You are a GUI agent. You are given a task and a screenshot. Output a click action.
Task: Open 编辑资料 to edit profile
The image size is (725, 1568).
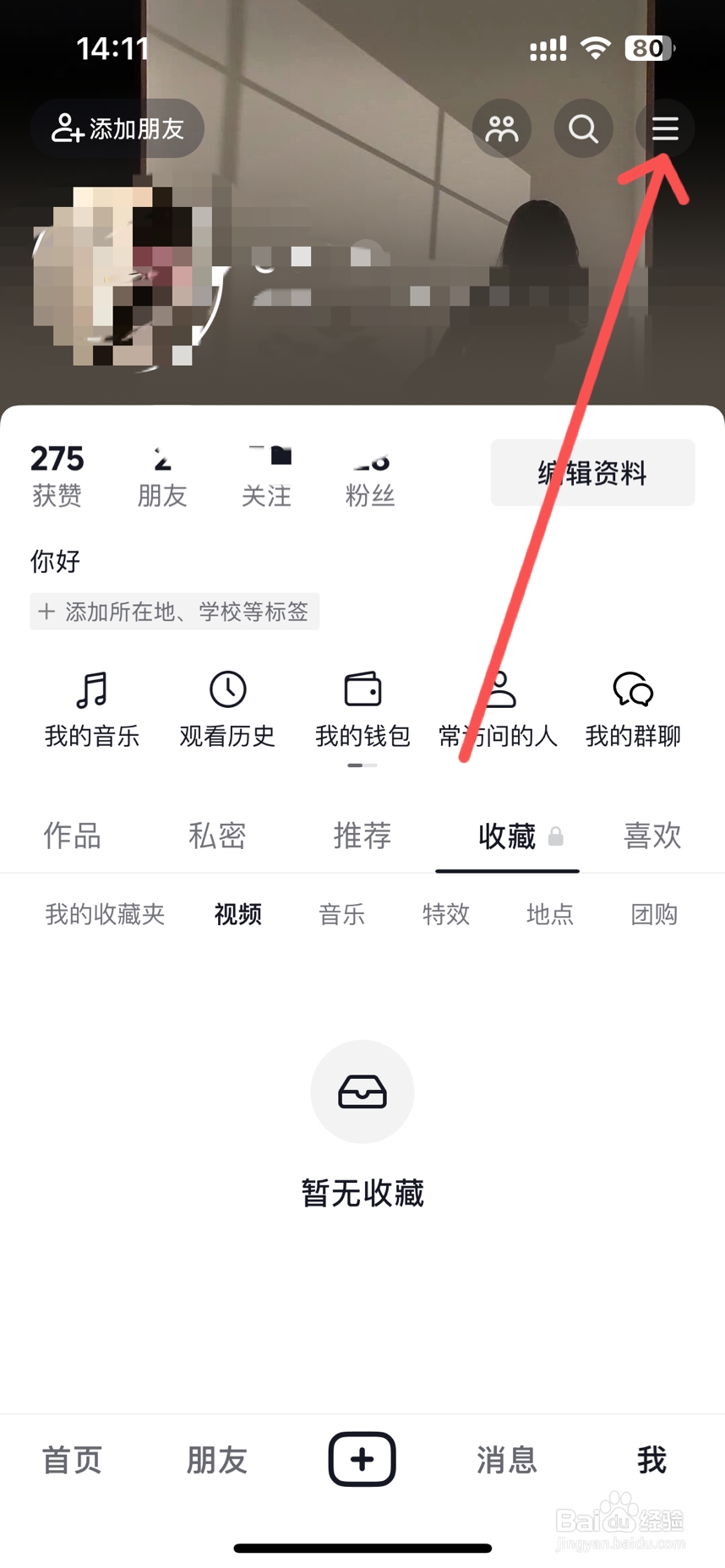[592, 473]
